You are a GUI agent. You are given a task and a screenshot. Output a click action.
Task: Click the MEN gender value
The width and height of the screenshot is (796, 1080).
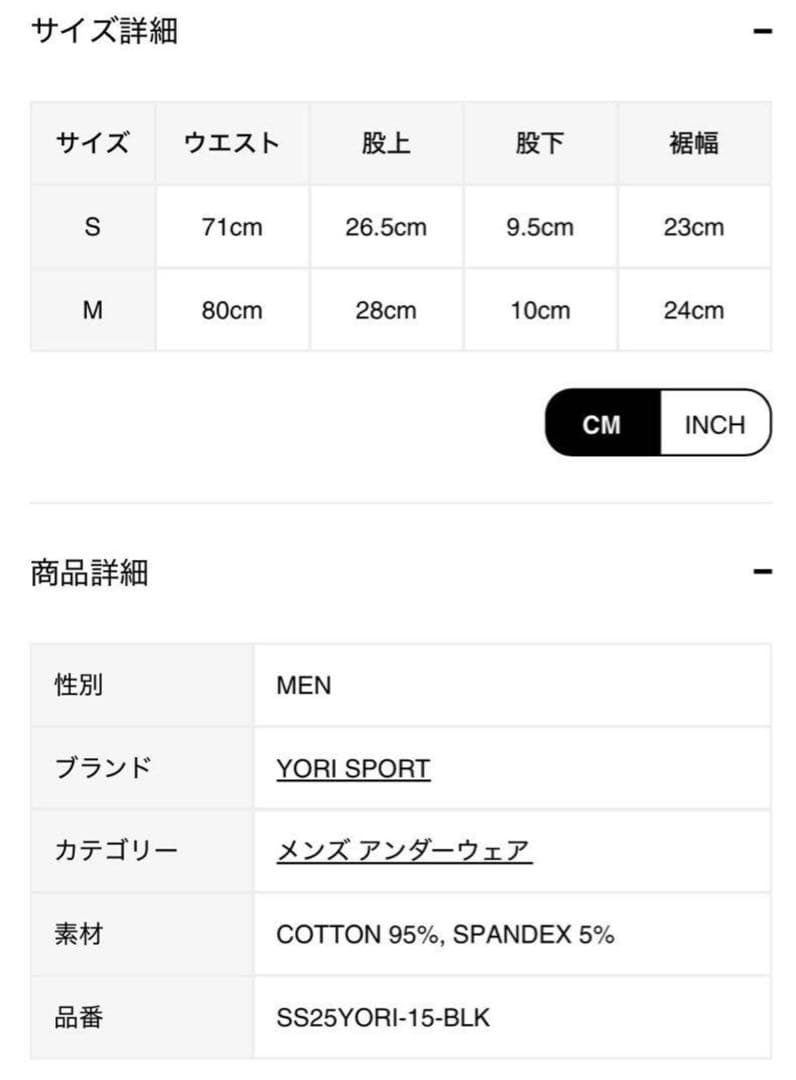coord(302,685)
